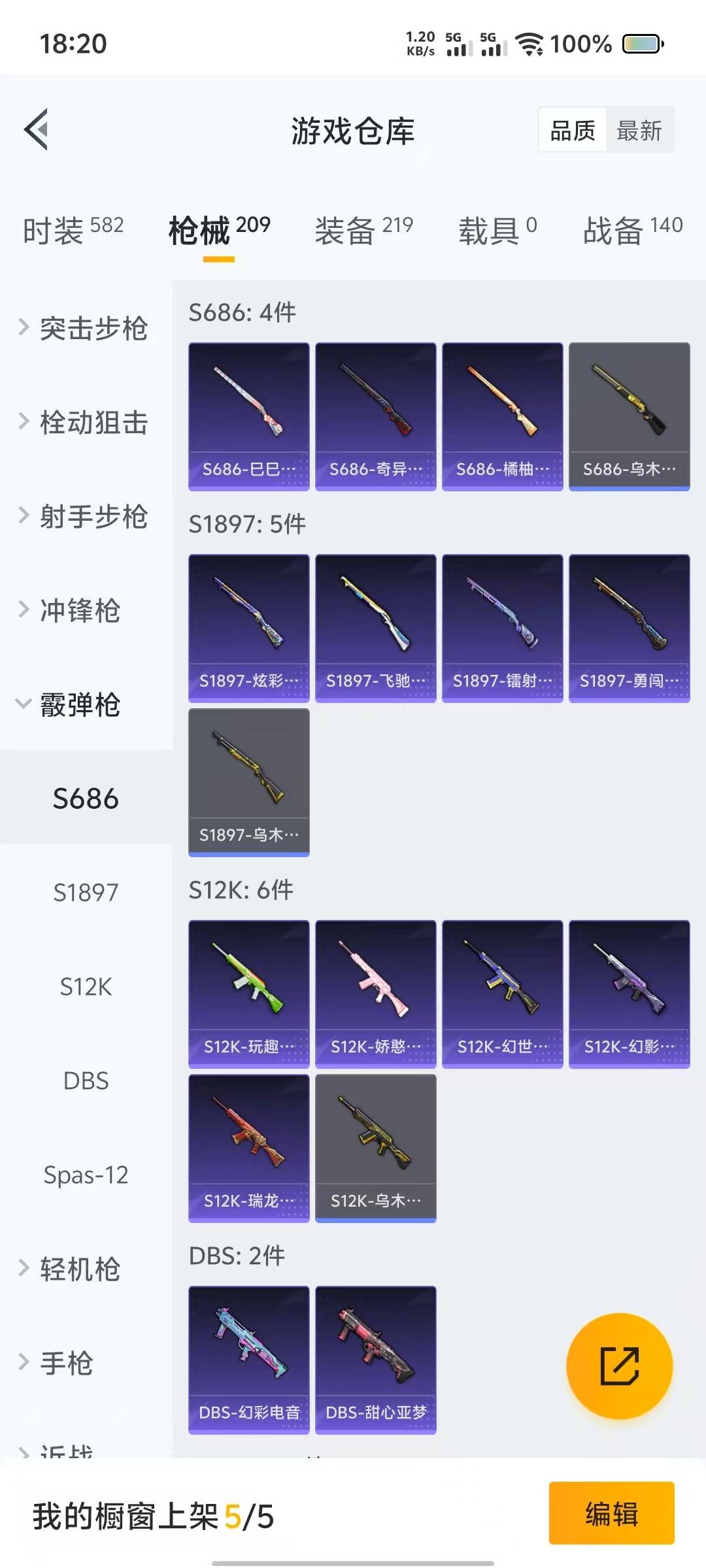Screen dimensions: 706x1568
Task: Switch to the 战备 tab
Action: [632, 230]
